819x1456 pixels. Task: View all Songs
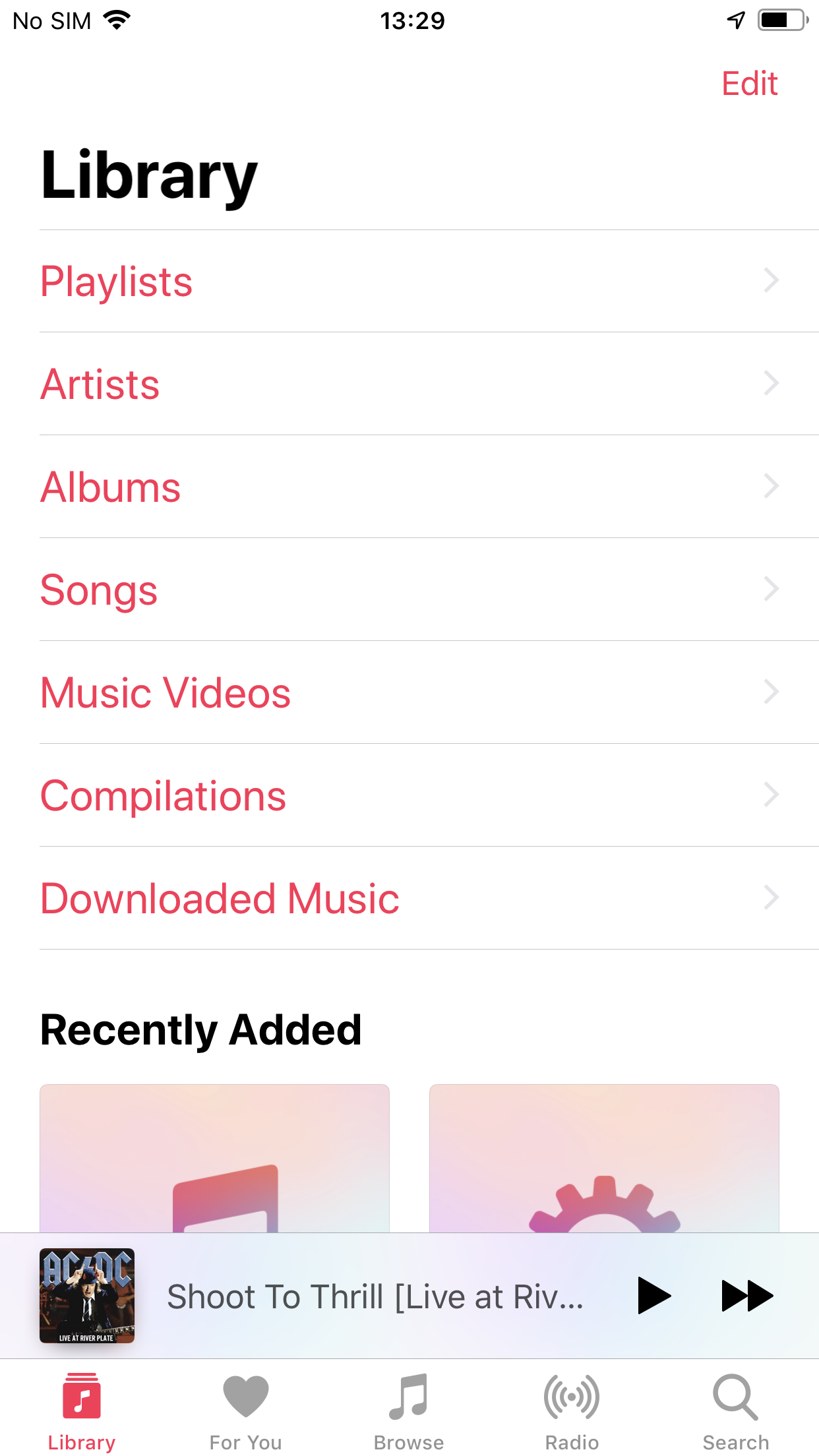coord(409,590)
